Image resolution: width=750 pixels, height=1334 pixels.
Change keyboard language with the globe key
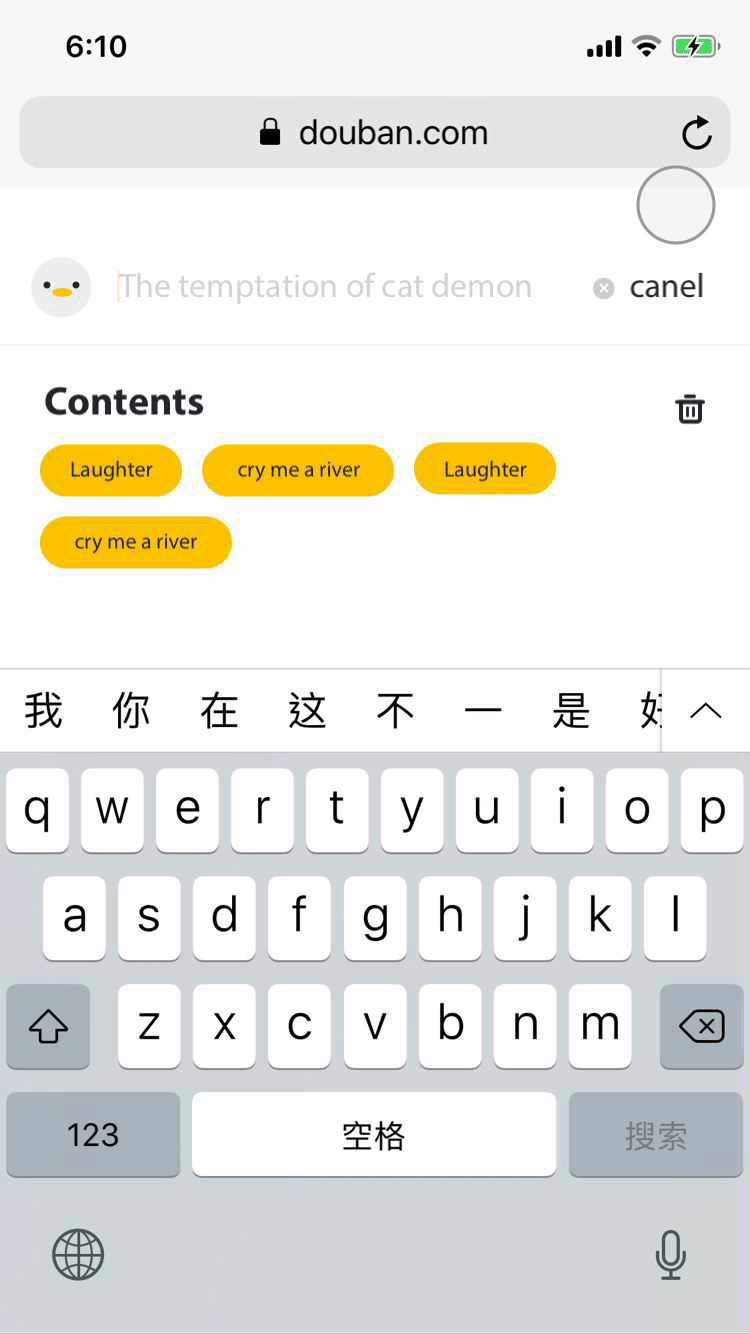point(78,1254)
